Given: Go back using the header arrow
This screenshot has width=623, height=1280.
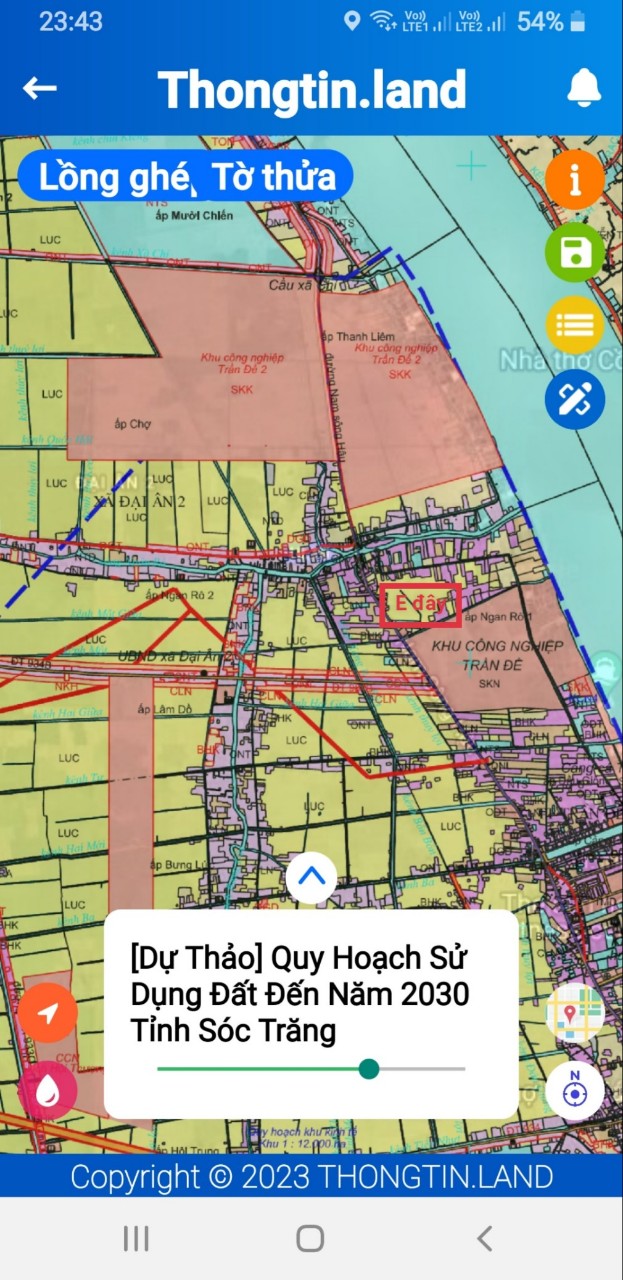Looking at the screenshot, I should click(x=40, y=89).
